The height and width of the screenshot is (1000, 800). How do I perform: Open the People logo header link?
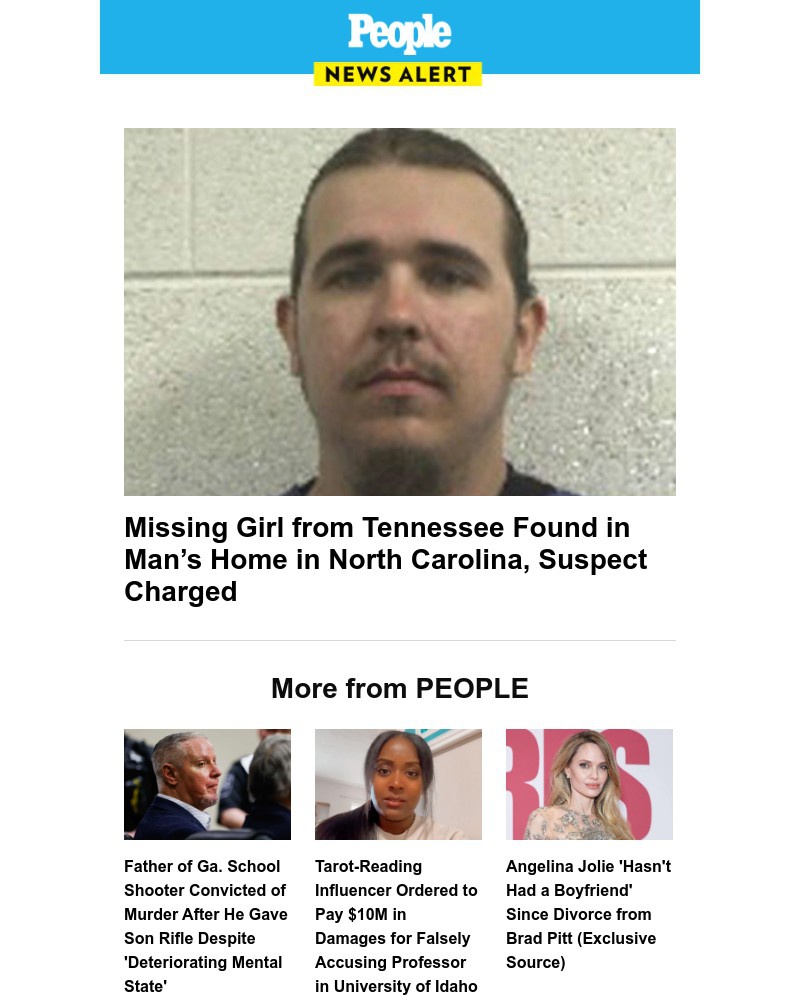click(399, 36)
